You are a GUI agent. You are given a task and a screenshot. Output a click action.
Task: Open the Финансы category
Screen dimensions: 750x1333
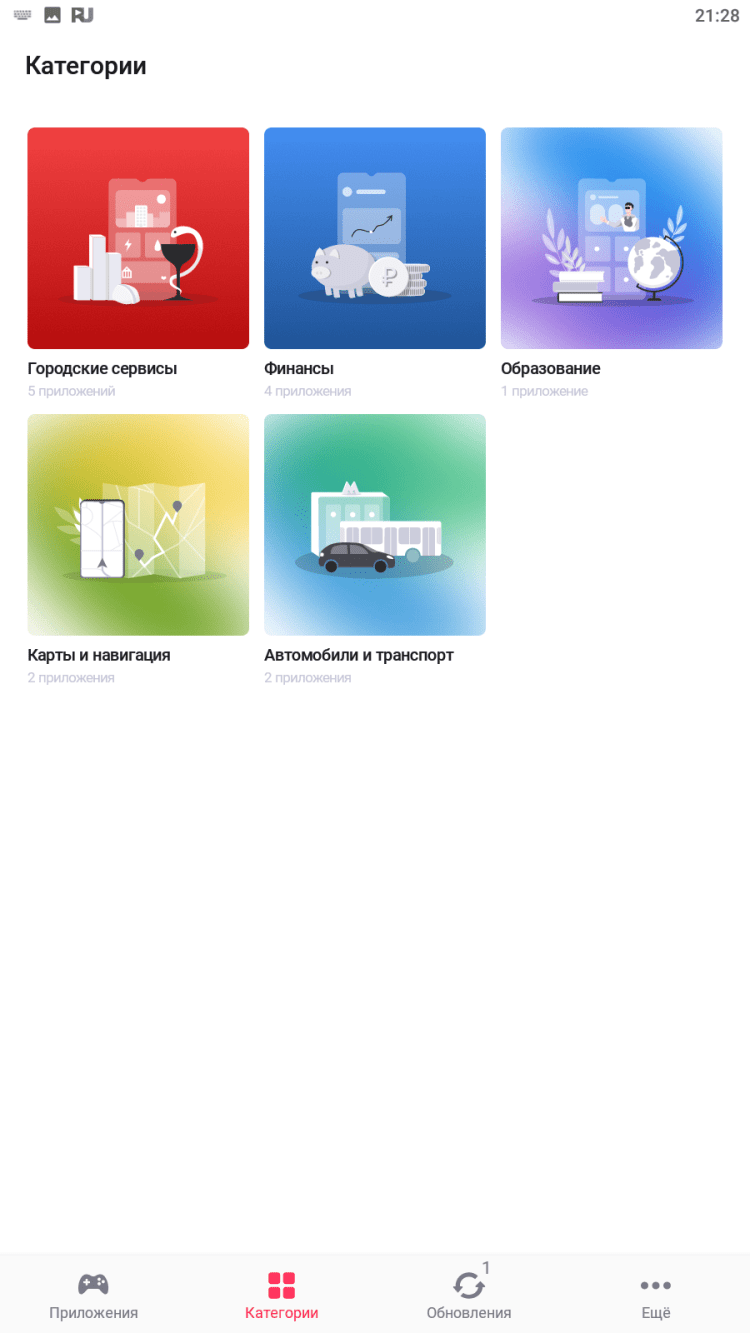[x=374, y=238]
